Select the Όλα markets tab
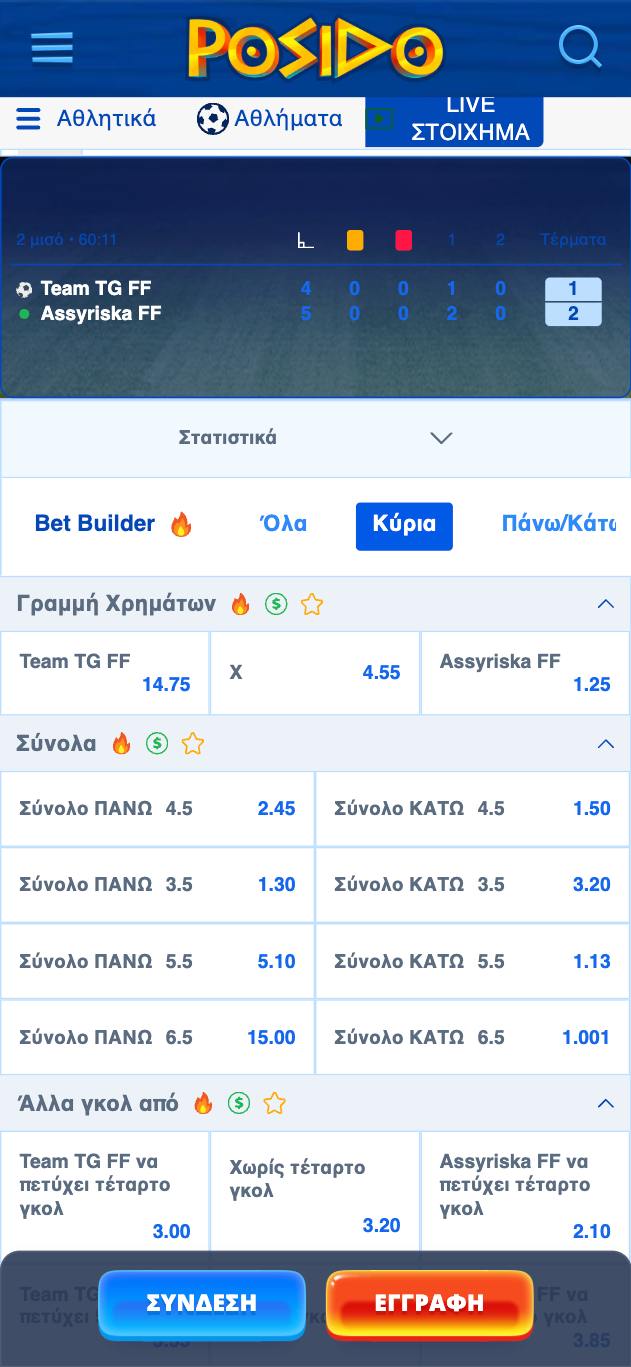Image resolution: width=631 pixels, height=1367 pixels. click(x=283, y=524)
